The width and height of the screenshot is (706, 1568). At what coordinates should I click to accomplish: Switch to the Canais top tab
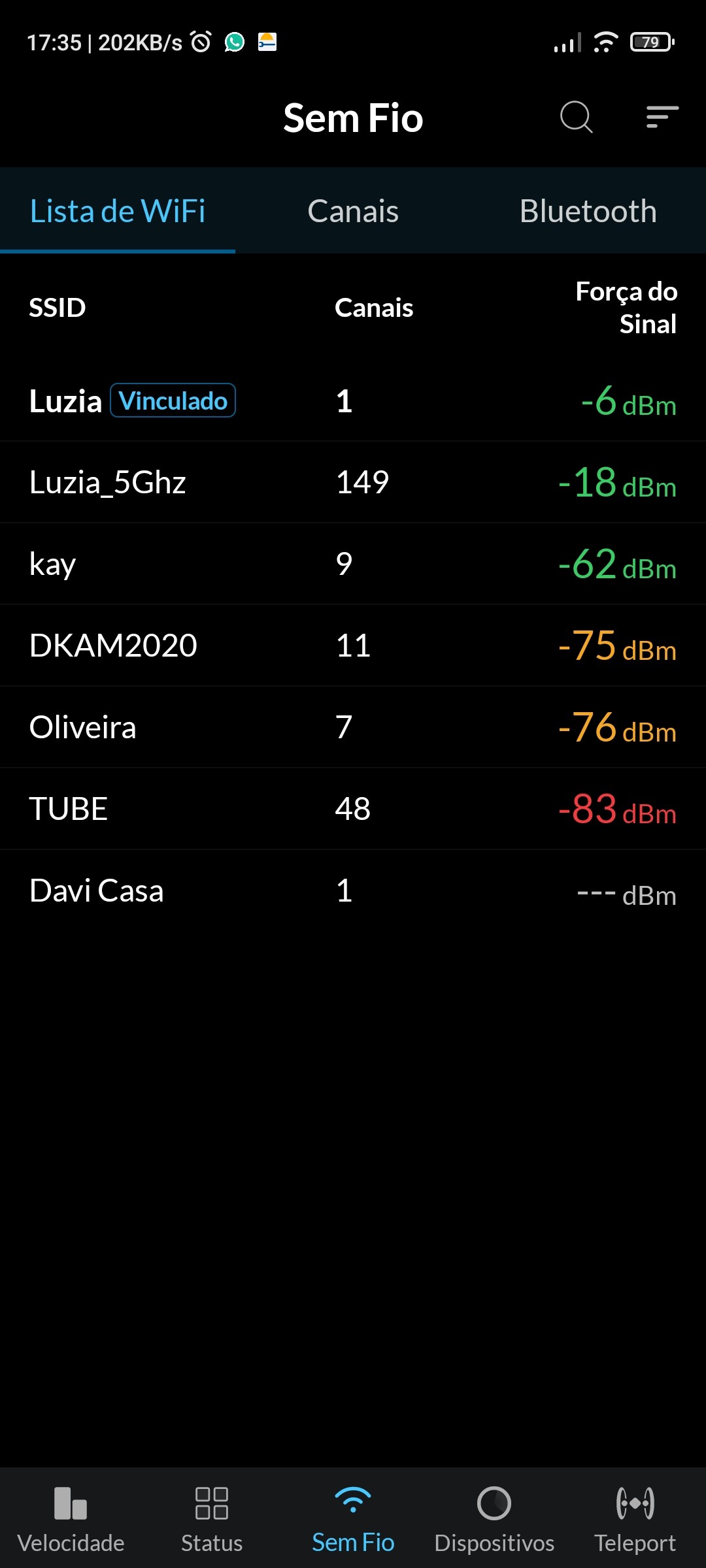tap(353, 211)
